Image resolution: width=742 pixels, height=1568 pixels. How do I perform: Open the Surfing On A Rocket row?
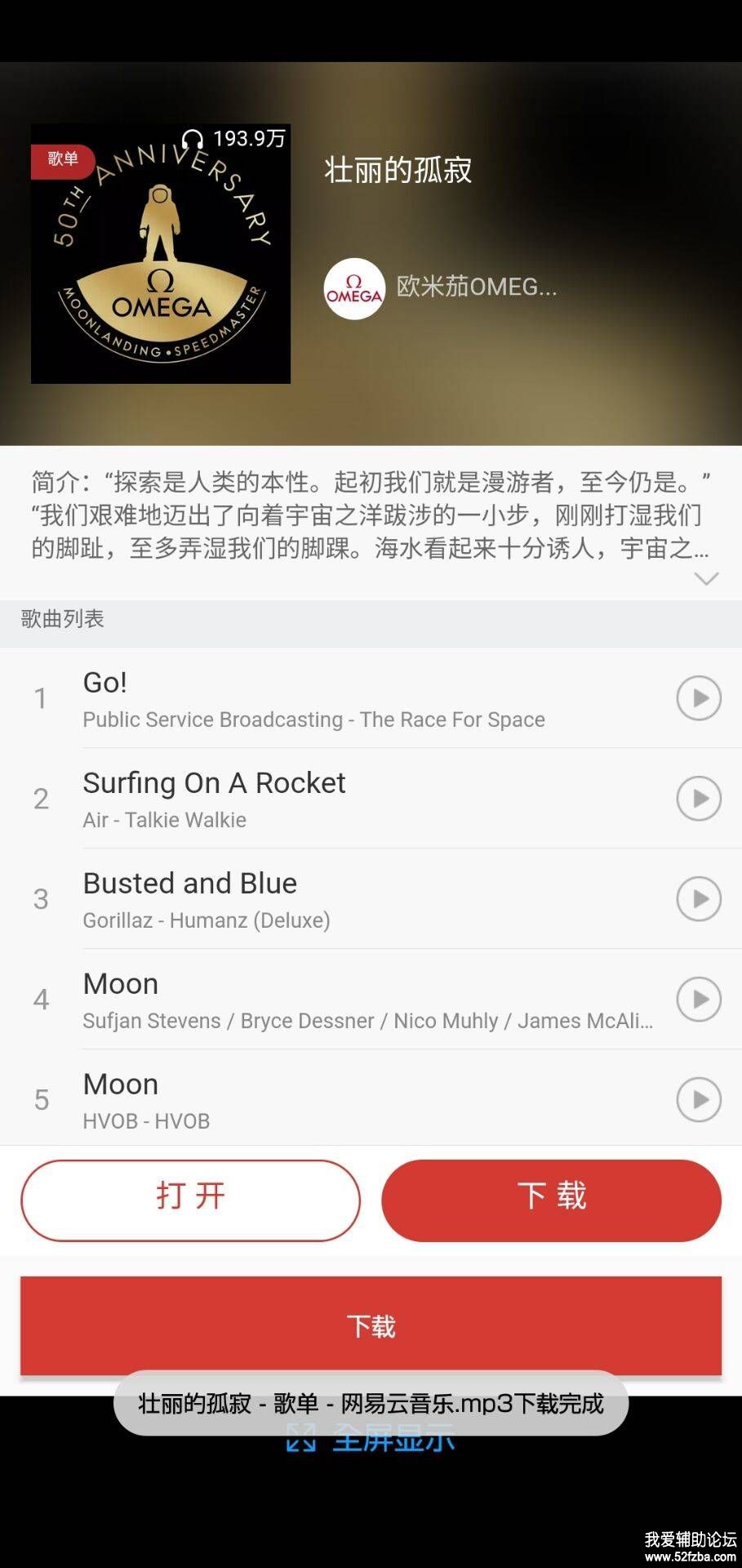coord(327,799)
